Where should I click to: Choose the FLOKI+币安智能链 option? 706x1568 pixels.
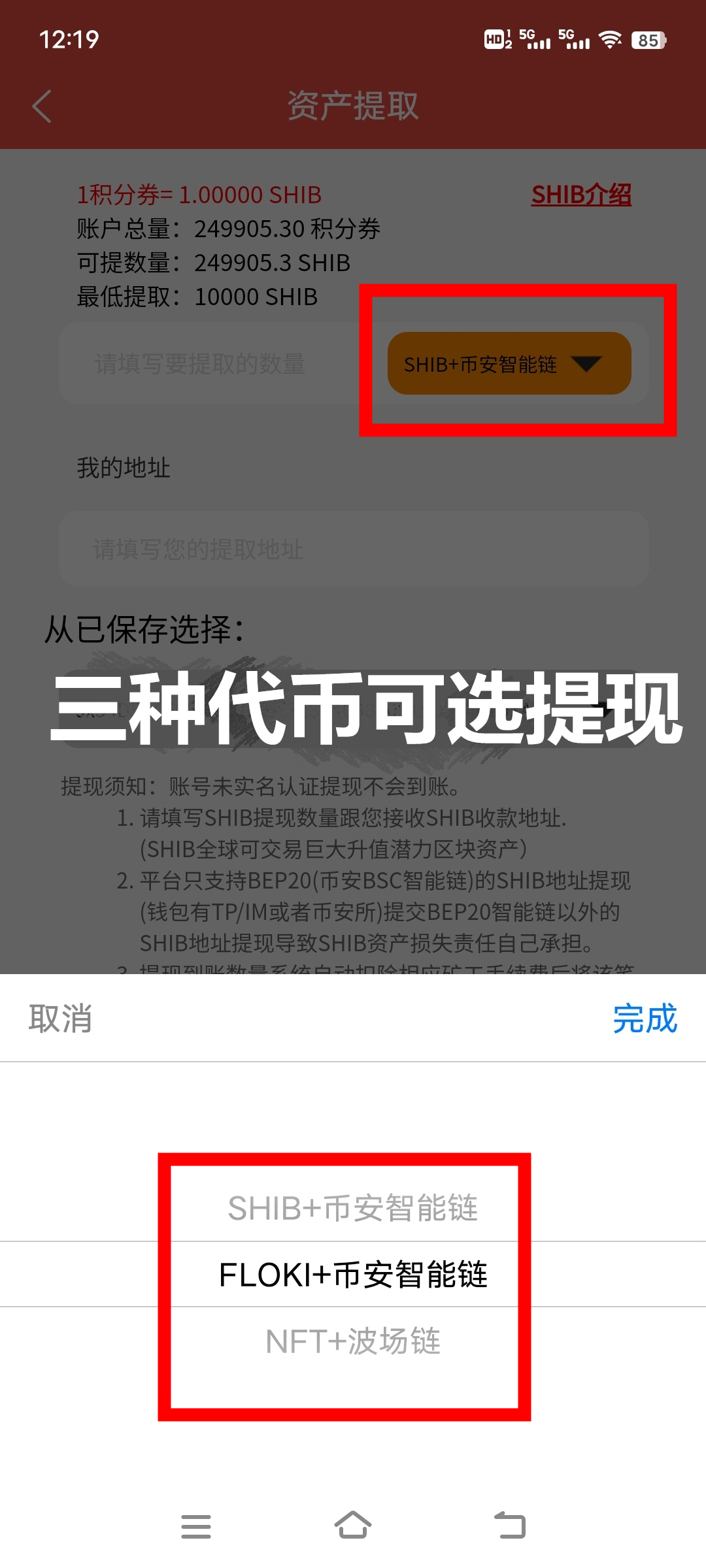[x=352, y=1275]
